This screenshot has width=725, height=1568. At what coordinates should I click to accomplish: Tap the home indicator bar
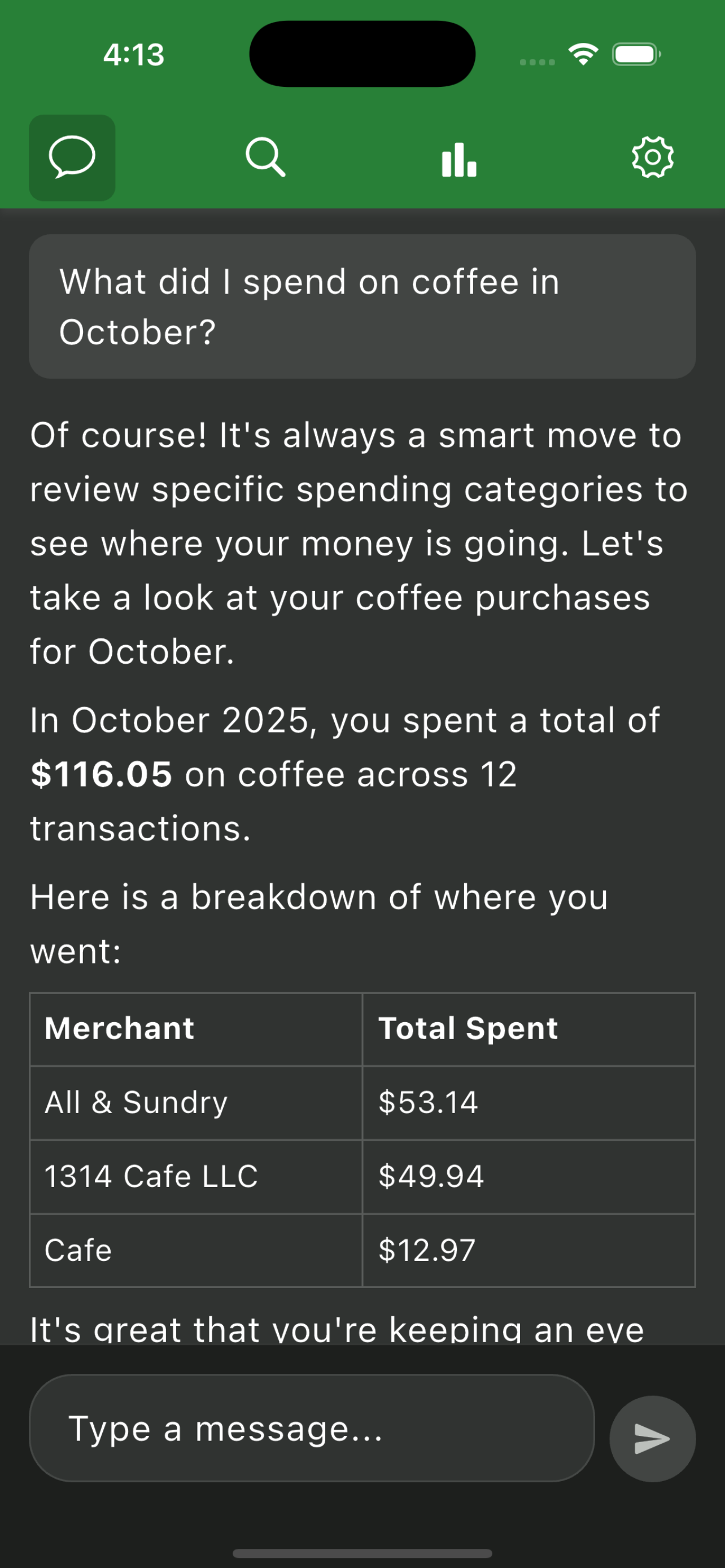(362, 1552)
